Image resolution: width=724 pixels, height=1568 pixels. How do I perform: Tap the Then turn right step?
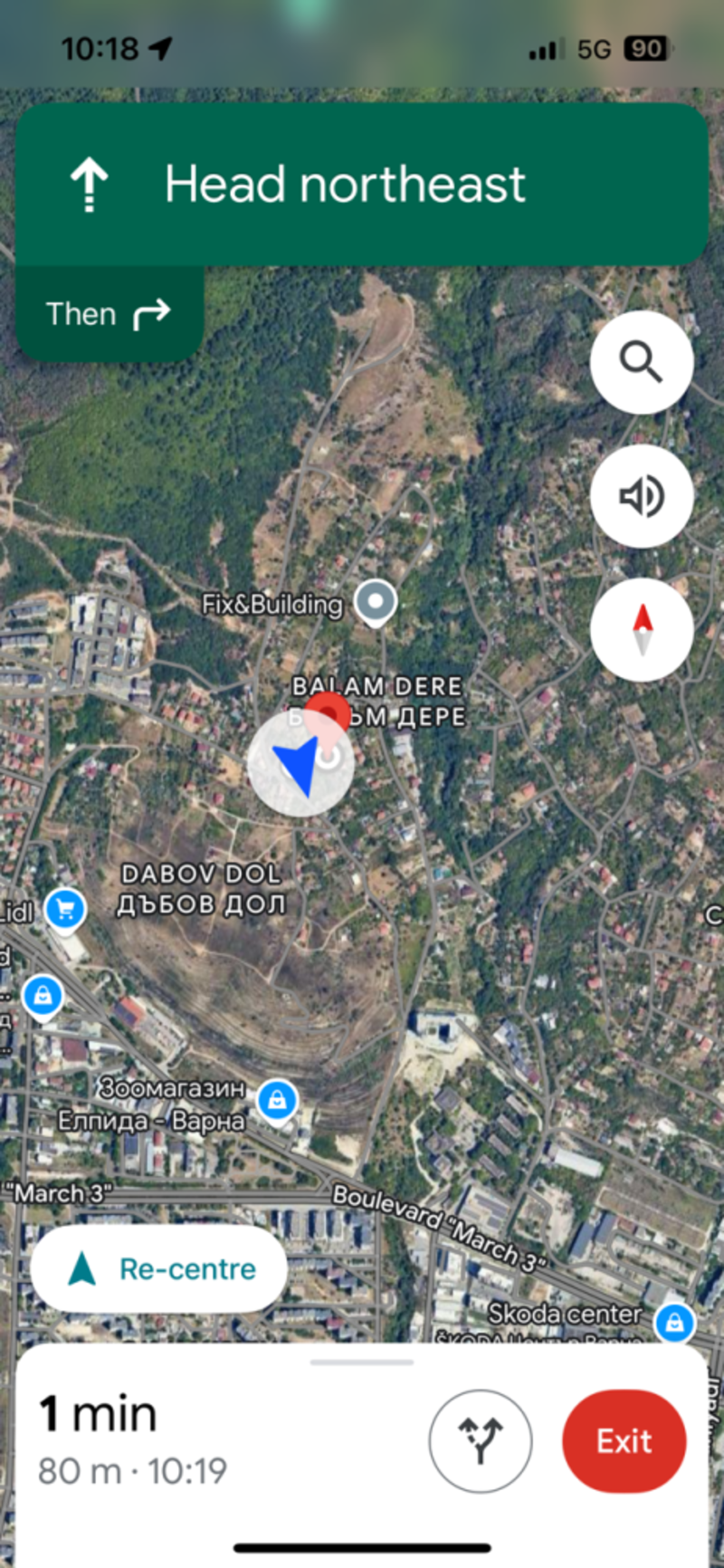(x=110, y=314)
